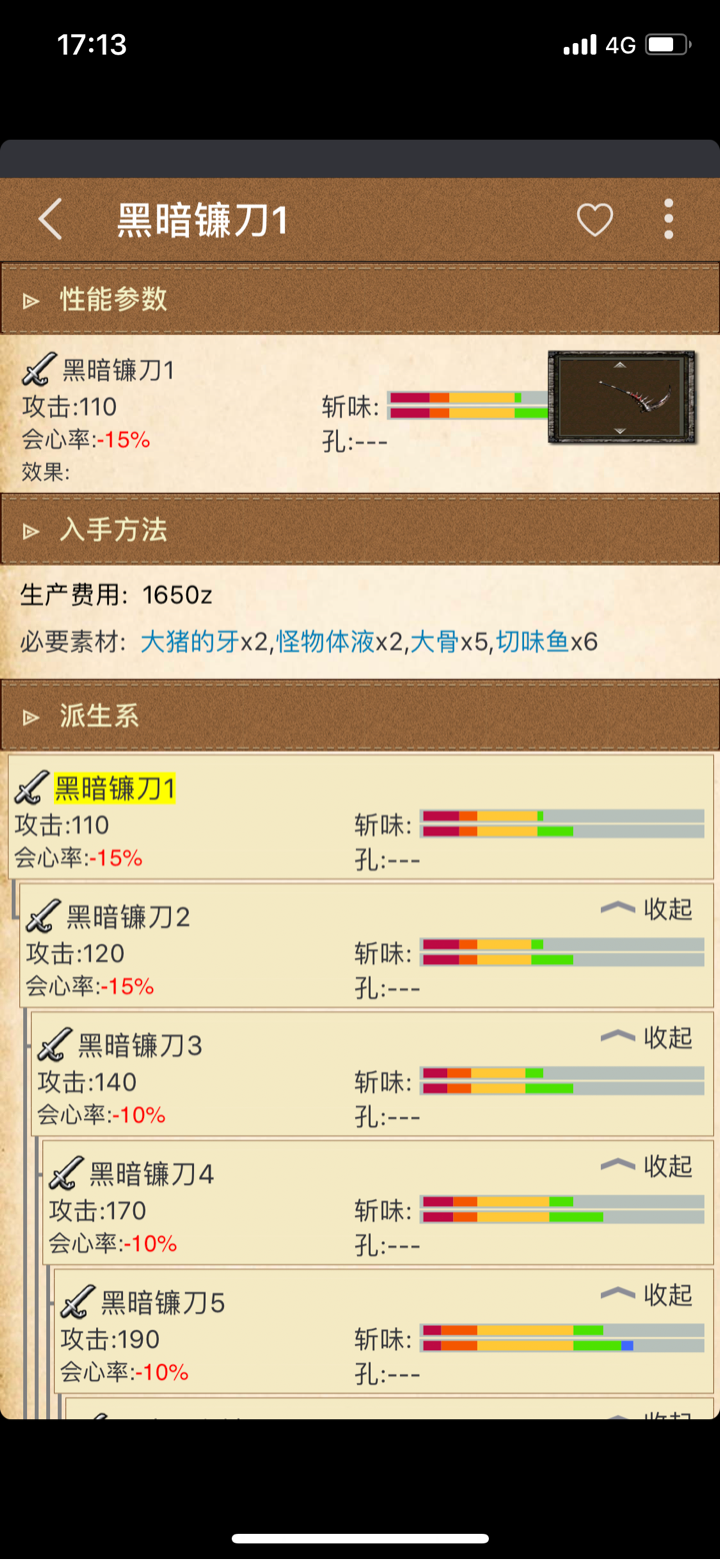This screenshot has height=1560, width=720.
Task: Collapse the 入手方法 section
Action: tap(112, 529)
